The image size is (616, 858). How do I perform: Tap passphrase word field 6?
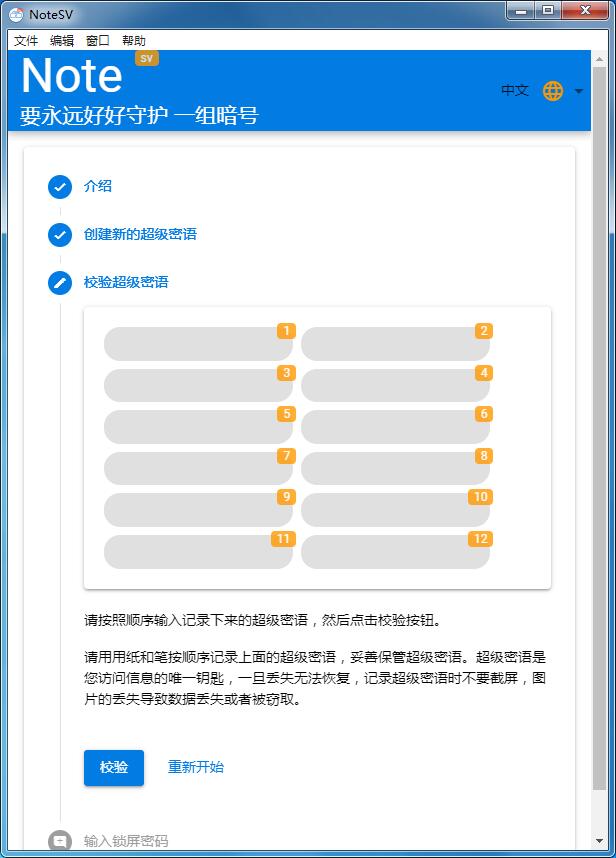click(395, 427)
